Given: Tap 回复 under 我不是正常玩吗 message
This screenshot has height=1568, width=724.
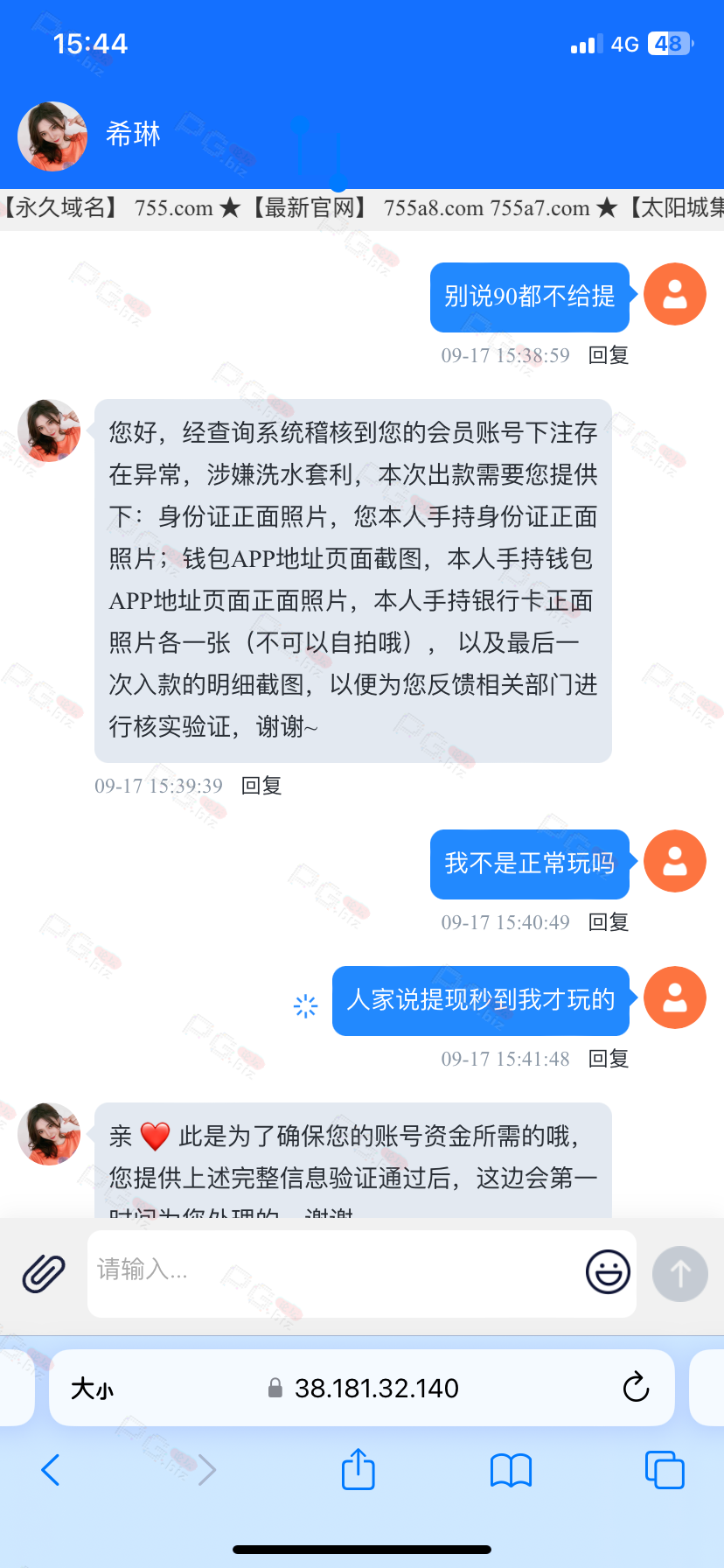Looking at the screenshot, I should [609, 922].
